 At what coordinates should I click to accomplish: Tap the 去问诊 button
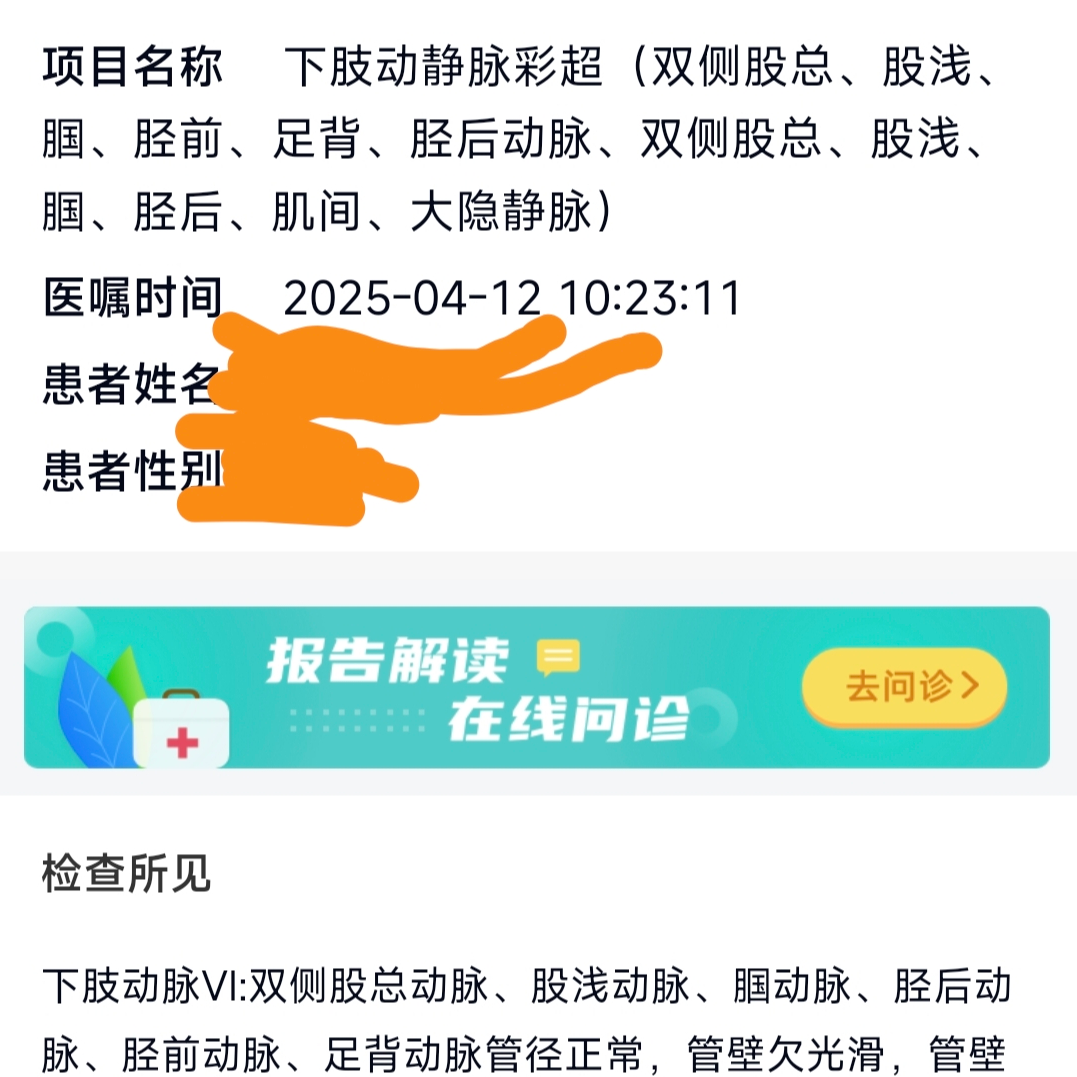[903, 687]
